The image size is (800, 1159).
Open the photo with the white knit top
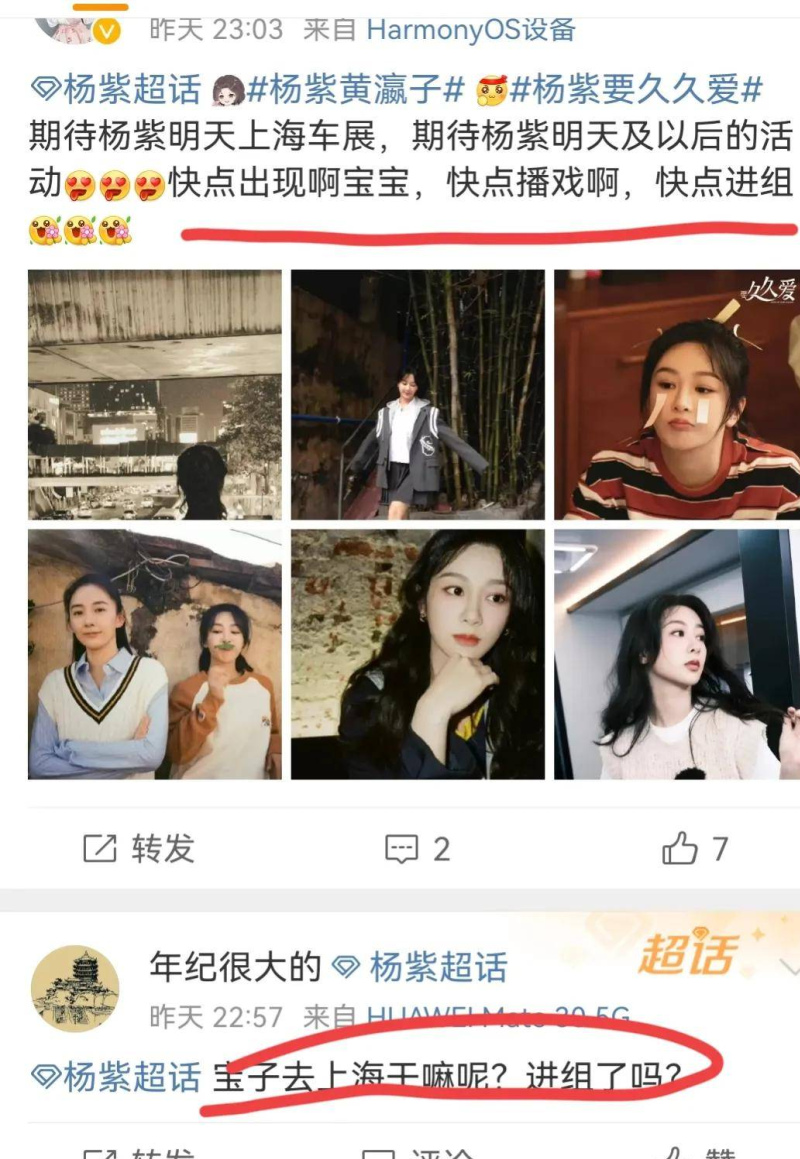(x=677, y=654)
